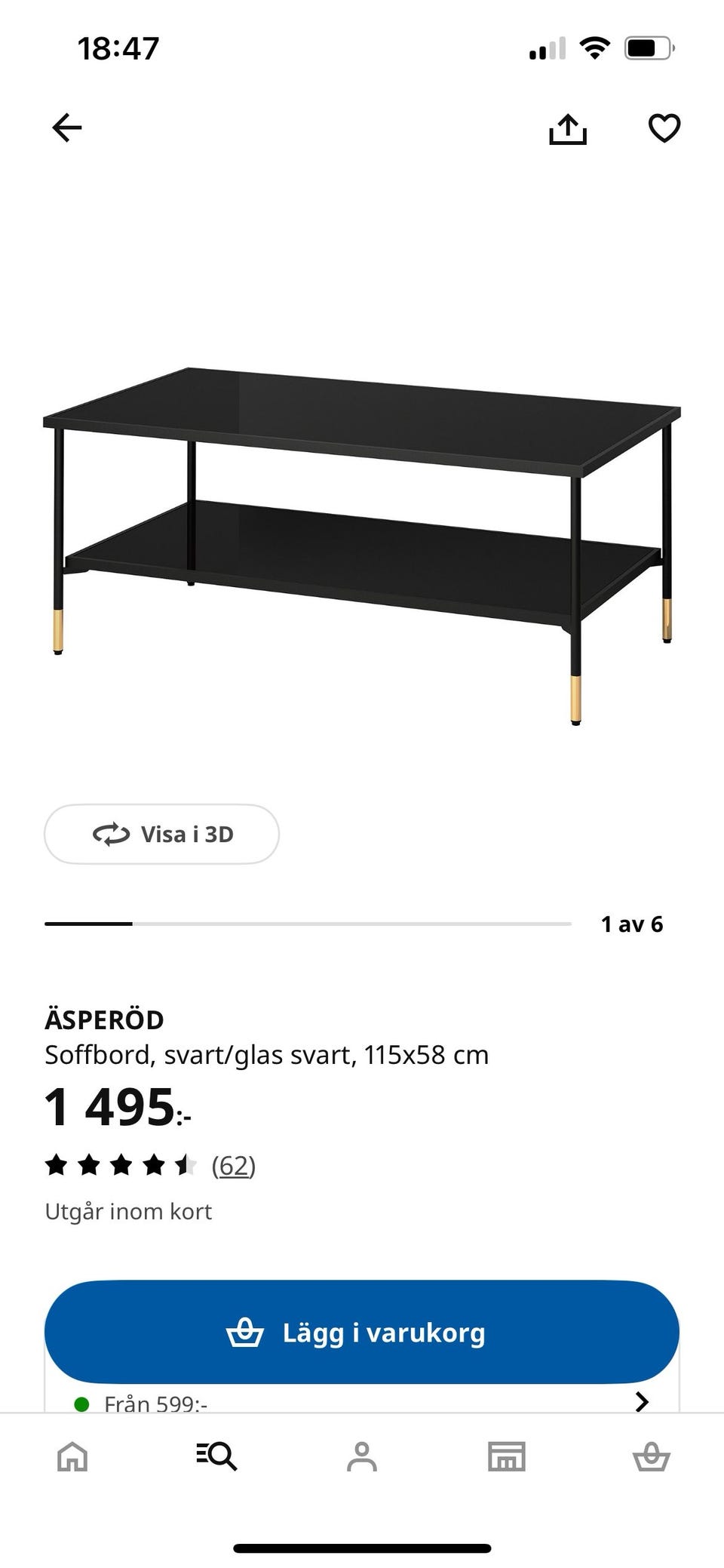View the shopping basket icon
Viewport: 724px width, 1568px height.
(x=652, y=1456)
